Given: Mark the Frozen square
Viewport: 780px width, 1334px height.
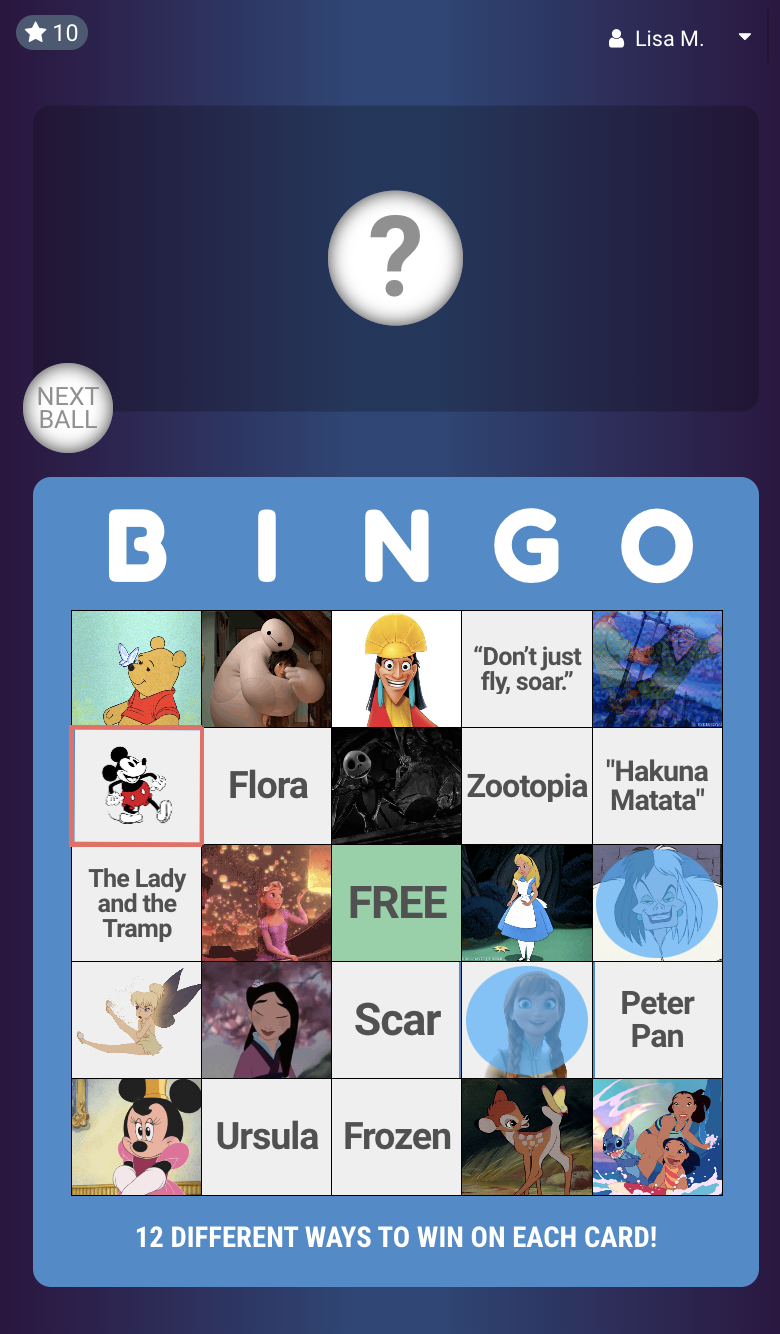Looking at the screenshot, I should pos(397,1137).
